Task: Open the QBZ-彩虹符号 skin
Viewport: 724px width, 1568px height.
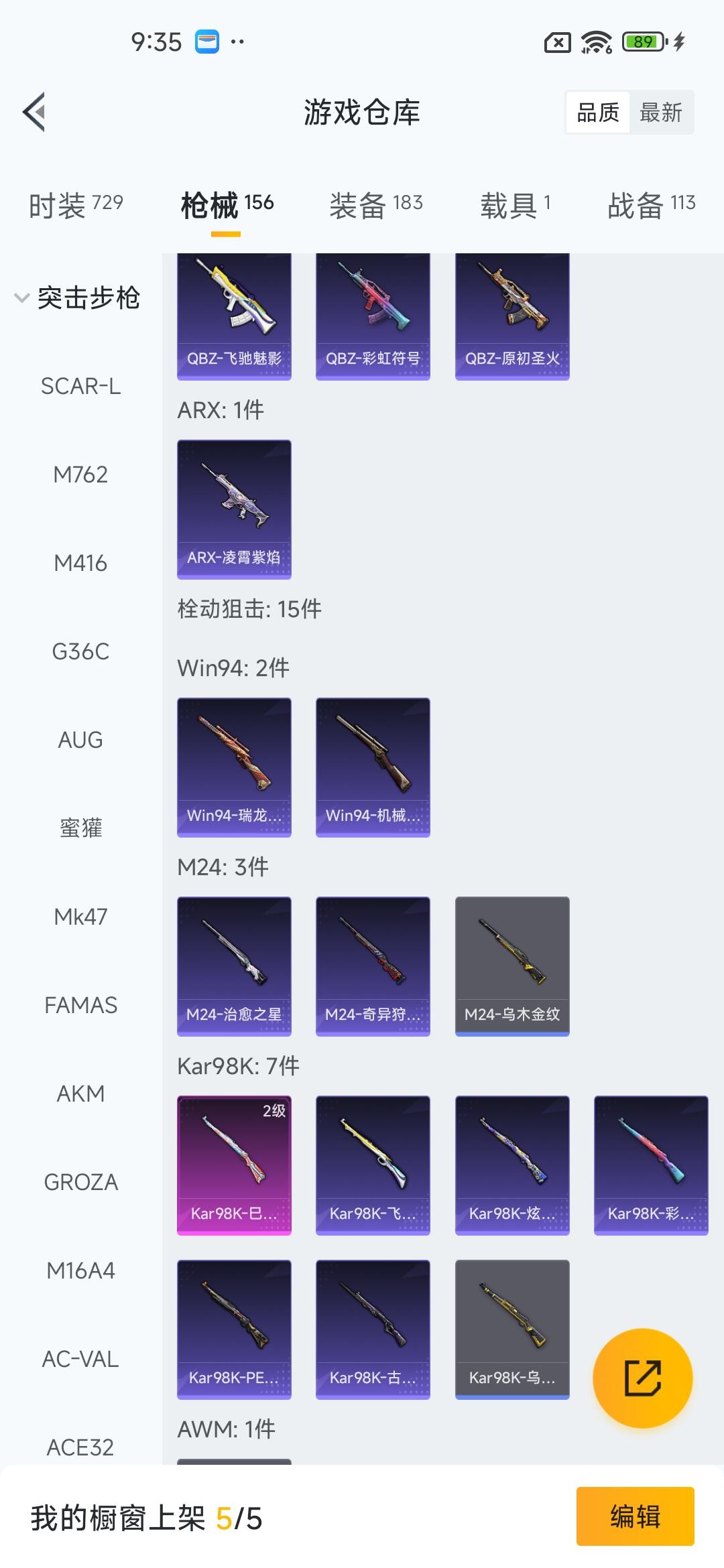Action: pos(373,316)
